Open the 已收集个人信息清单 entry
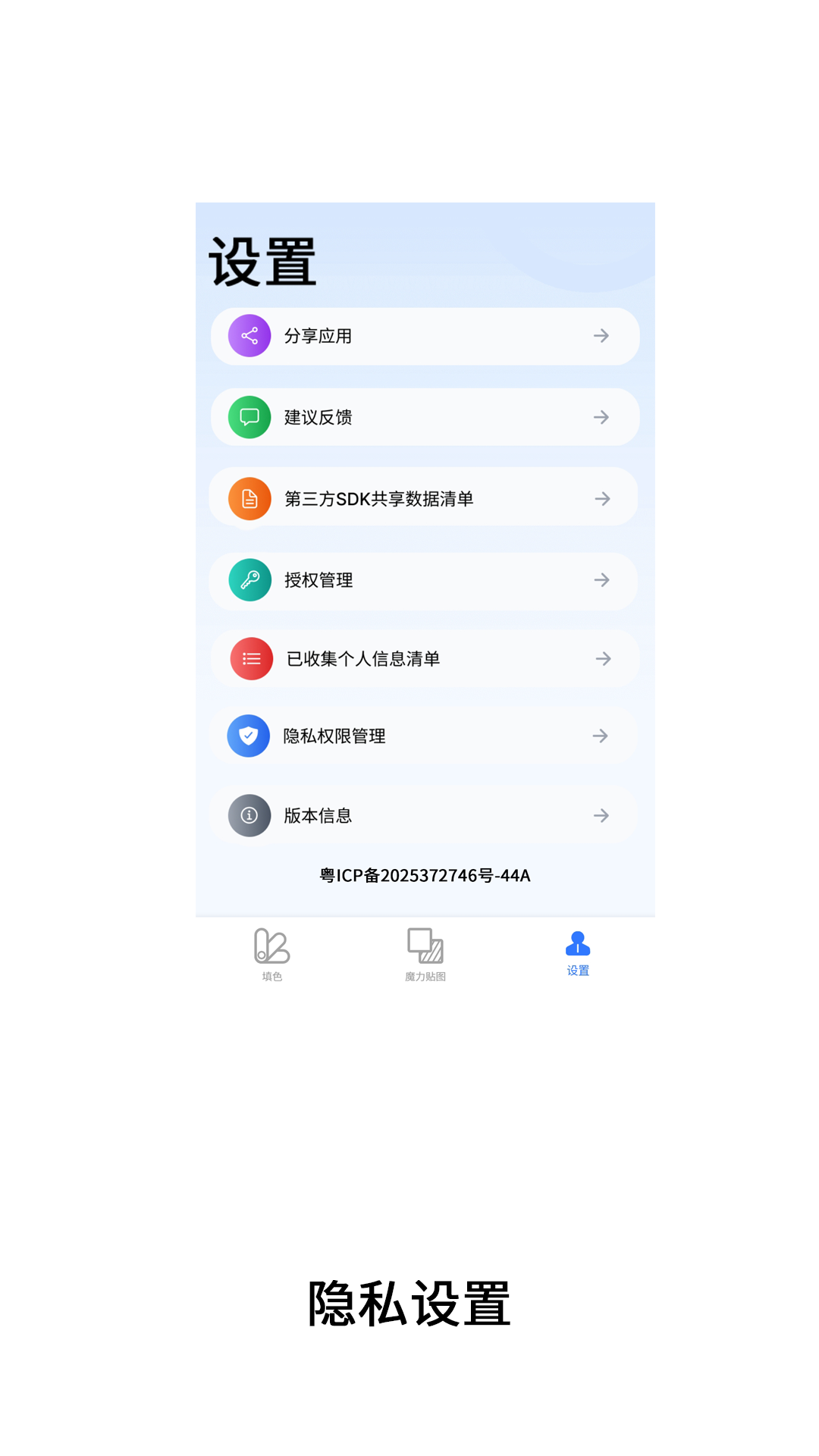819x1456 pixels. pos(425,659)
